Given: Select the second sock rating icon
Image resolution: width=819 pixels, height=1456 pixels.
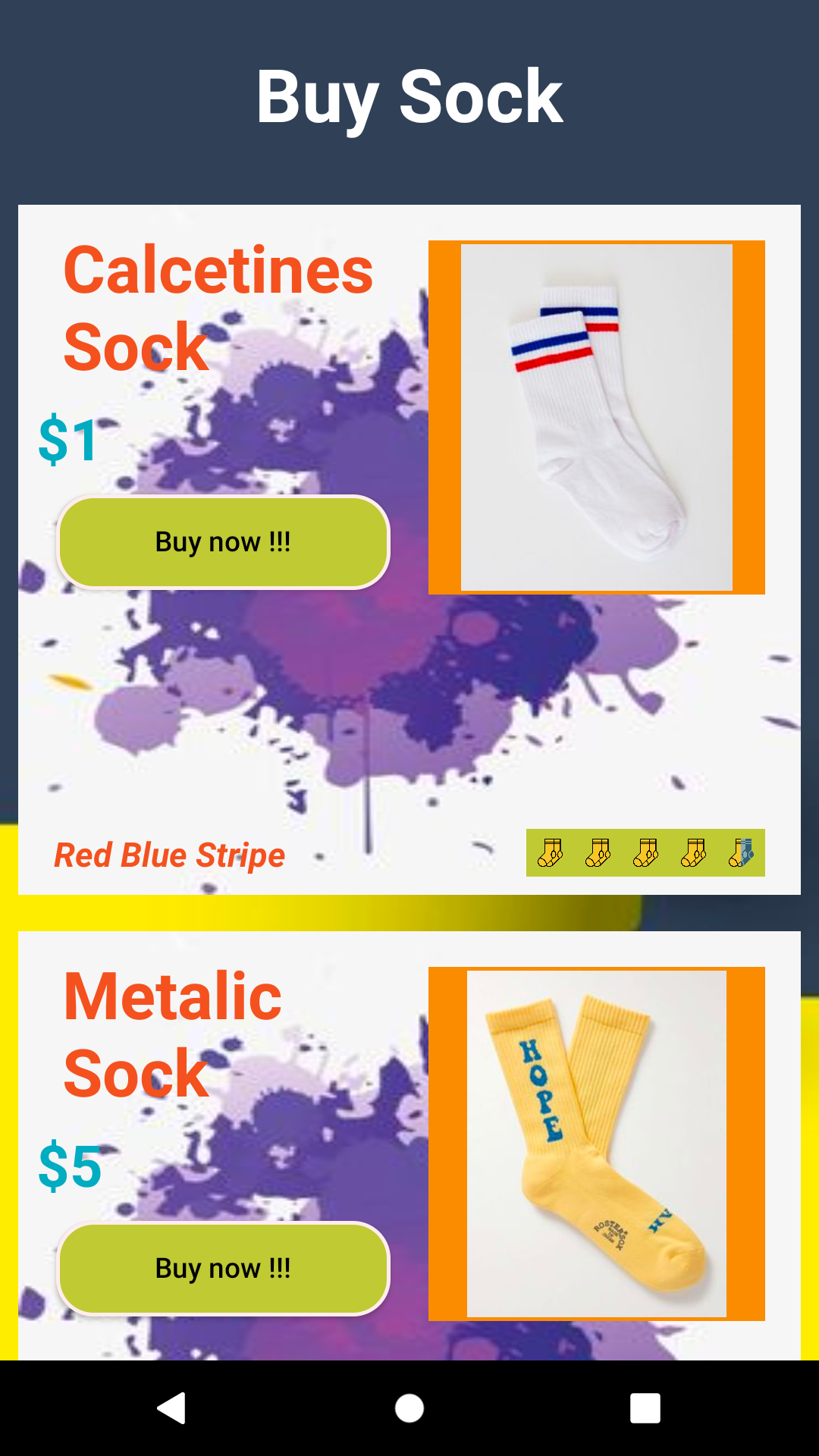Looking at the screenshot, I should [x=597, y=853].
